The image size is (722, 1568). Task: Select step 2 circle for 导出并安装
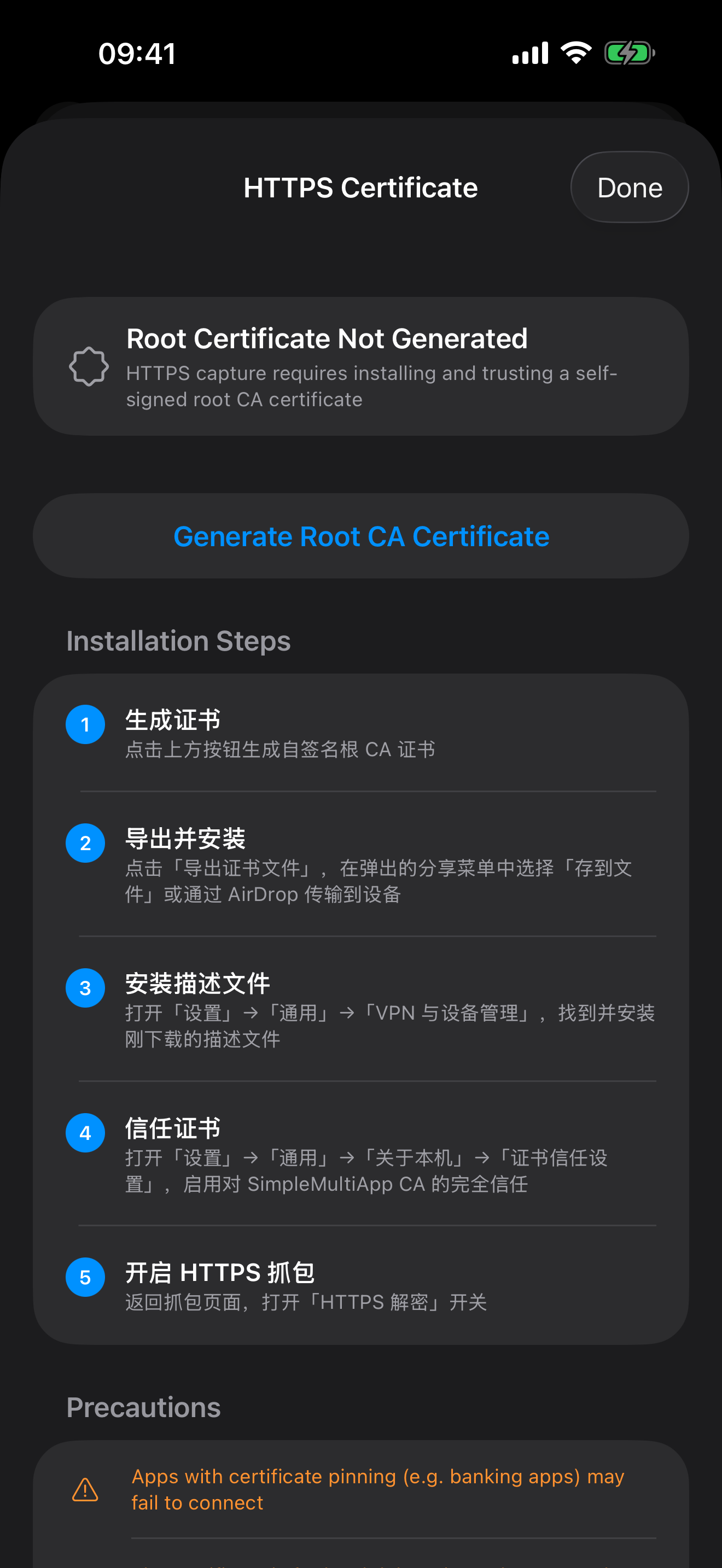(85, 843)
